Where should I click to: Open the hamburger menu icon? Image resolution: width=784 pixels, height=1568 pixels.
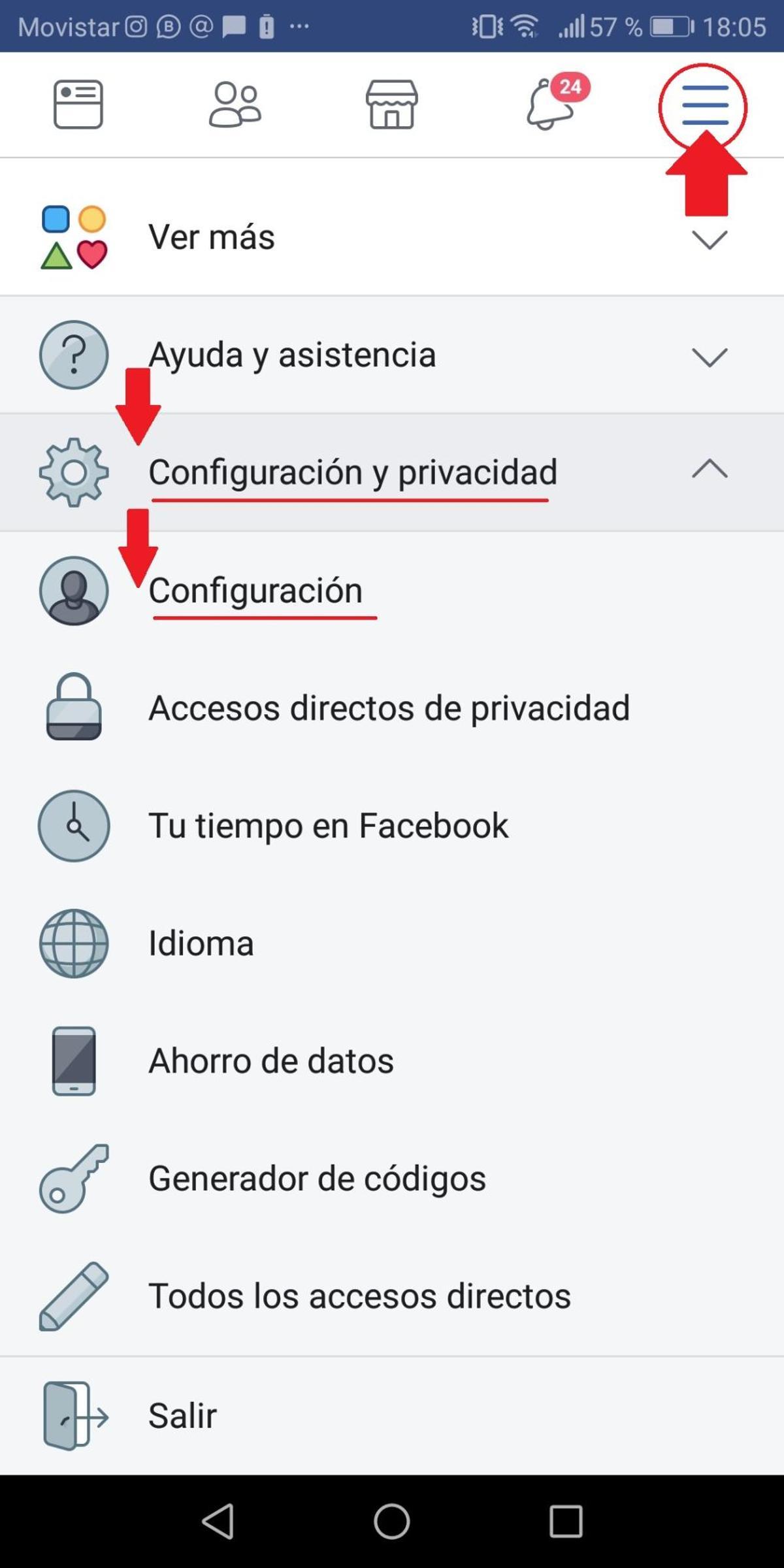tap(706, 105)
